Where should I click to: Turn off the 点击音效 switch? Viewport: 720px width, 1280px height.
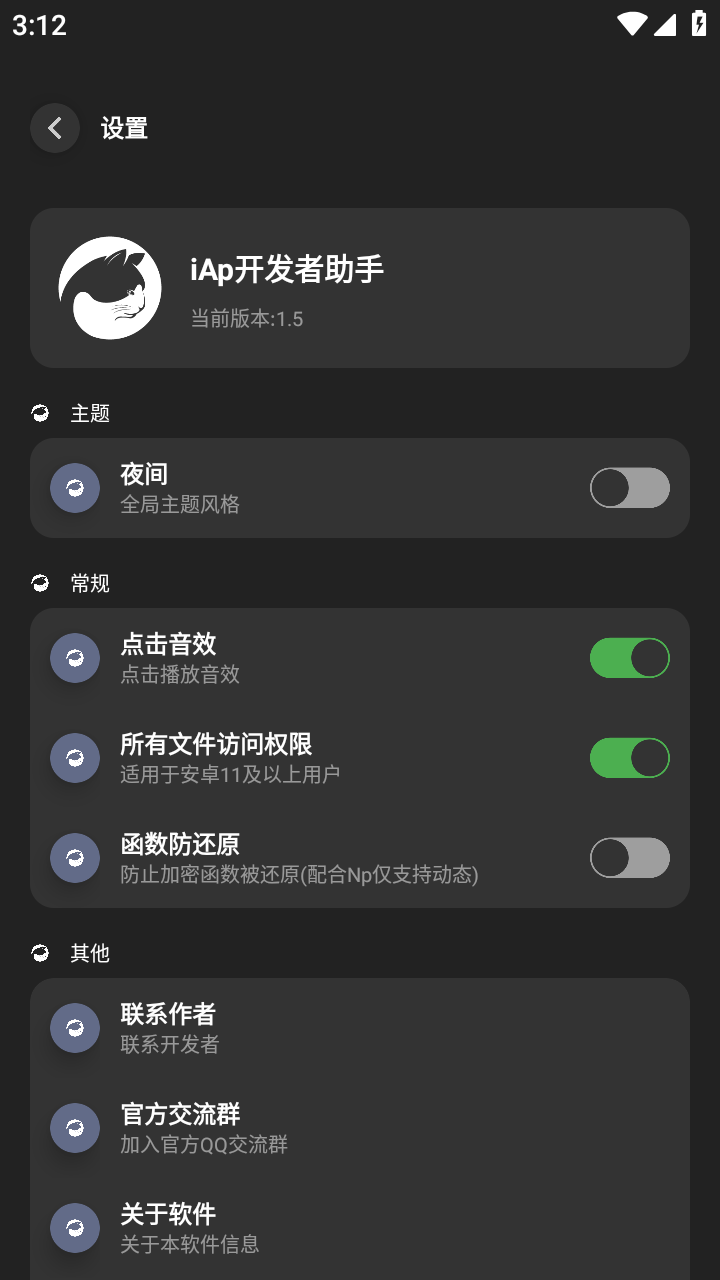click(x=630, y=658)
